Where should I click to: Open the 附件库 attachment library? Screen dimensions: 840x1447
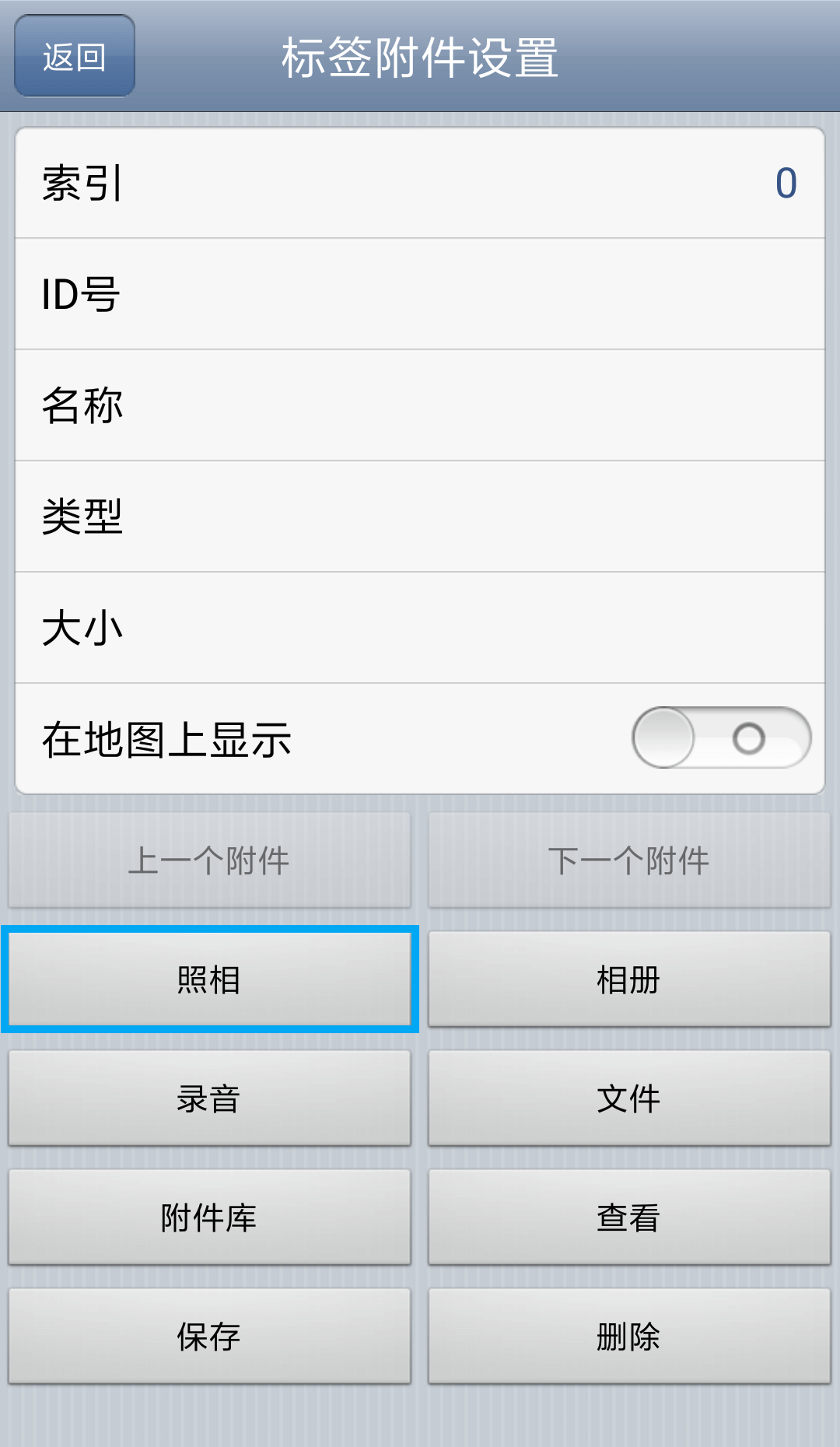pos(209,1218)
